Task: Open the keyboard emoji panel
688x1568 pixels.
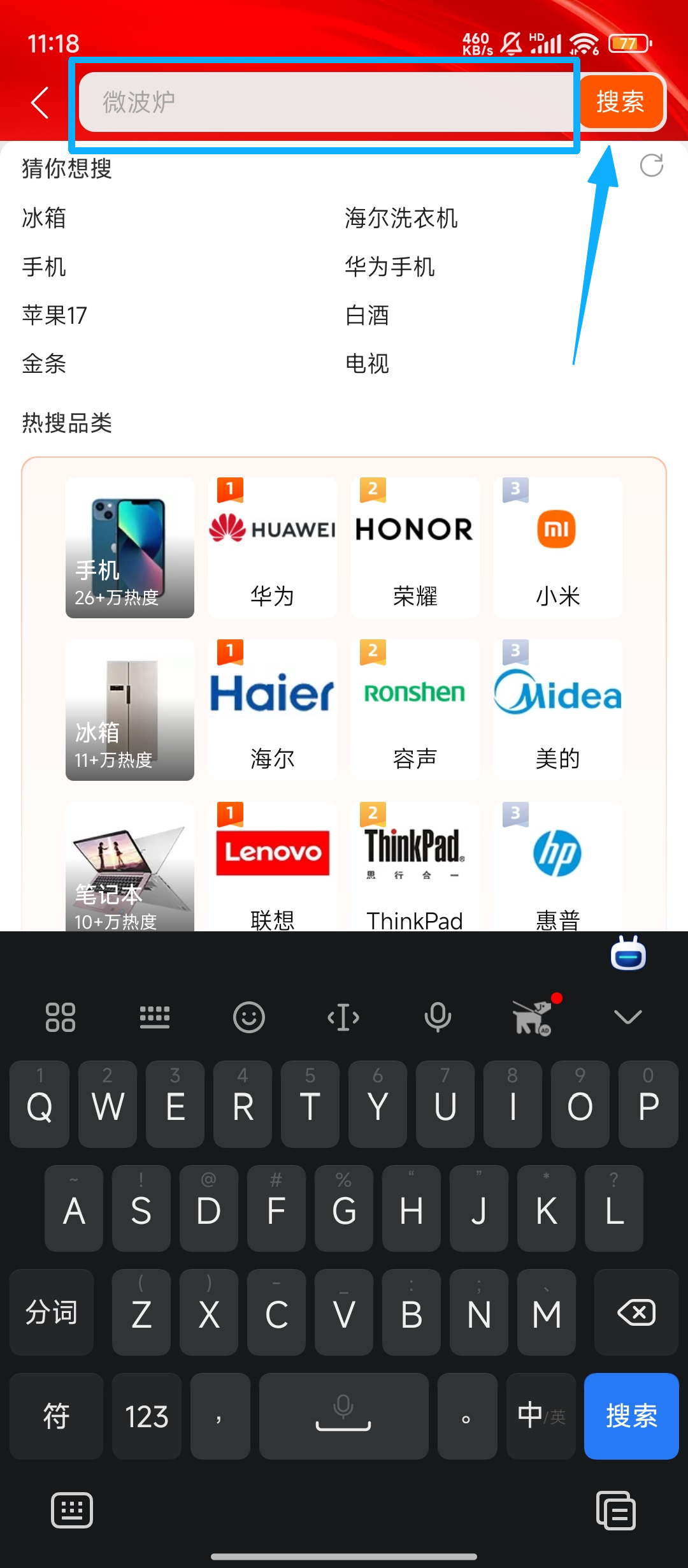Action: [x=248, y=1017]
